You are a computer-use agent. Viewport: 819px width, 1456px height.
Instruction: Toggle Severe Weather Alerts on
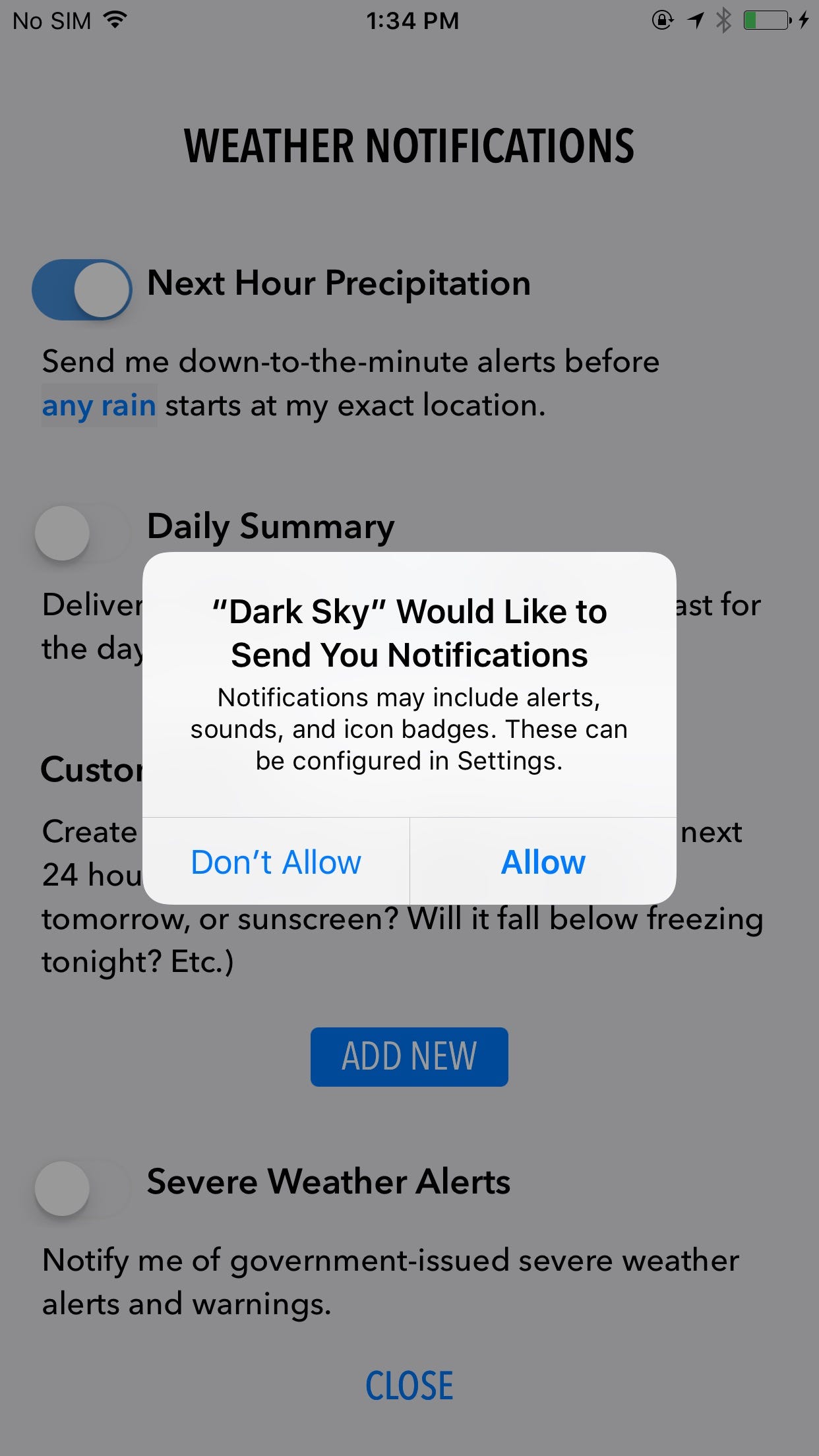click(82, 1188)
